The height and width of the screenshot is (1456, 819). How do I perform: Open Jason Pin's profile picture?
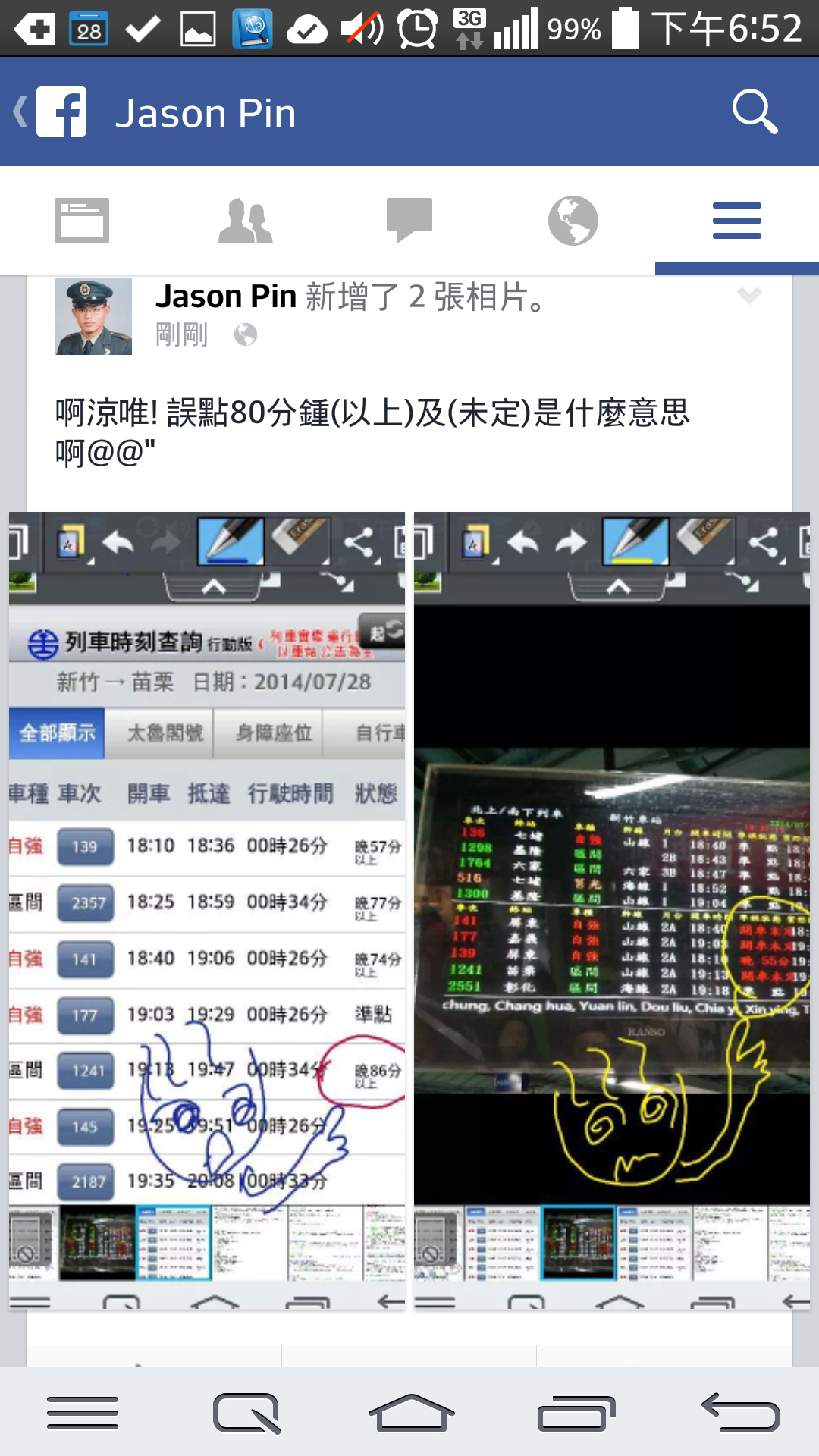coord(93,316)
